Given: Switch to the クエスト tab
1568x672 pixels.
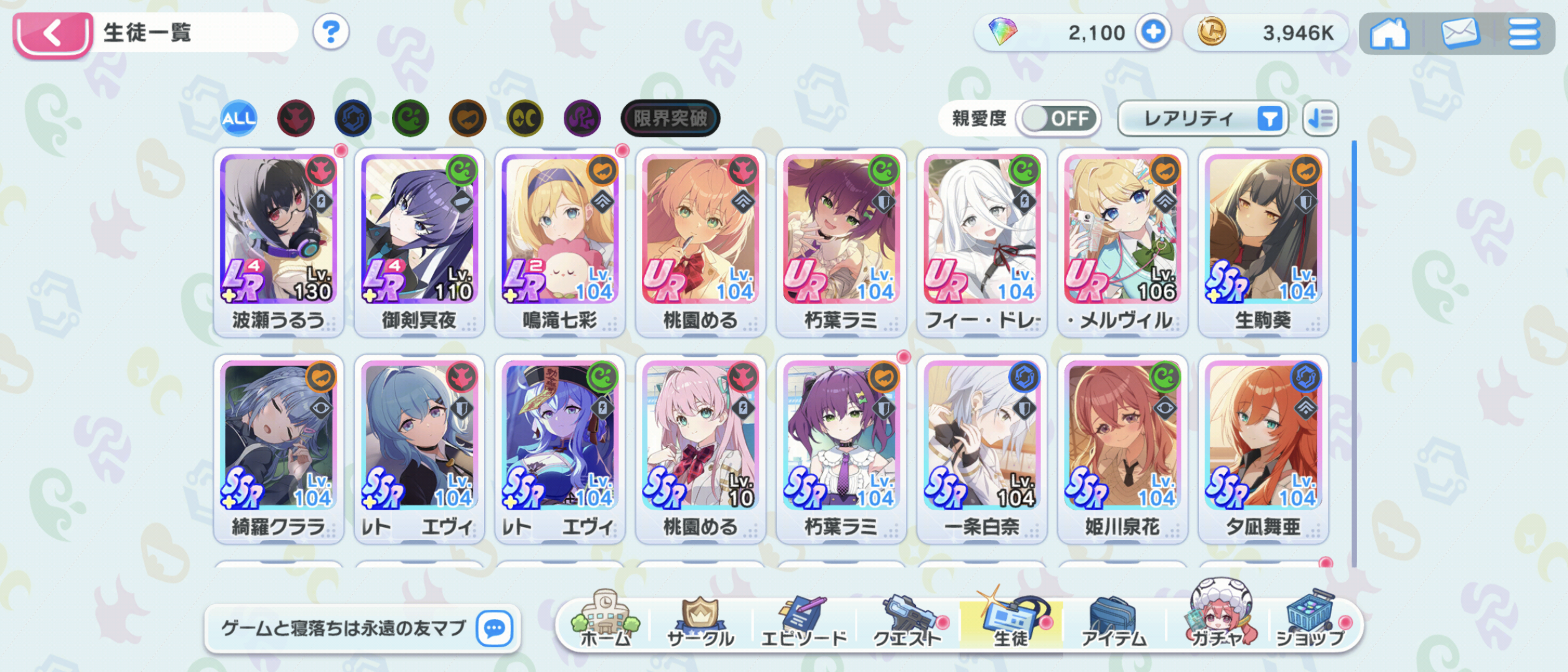Looking at the screenshot, I should pyautogui.click(x=907, y=622).
